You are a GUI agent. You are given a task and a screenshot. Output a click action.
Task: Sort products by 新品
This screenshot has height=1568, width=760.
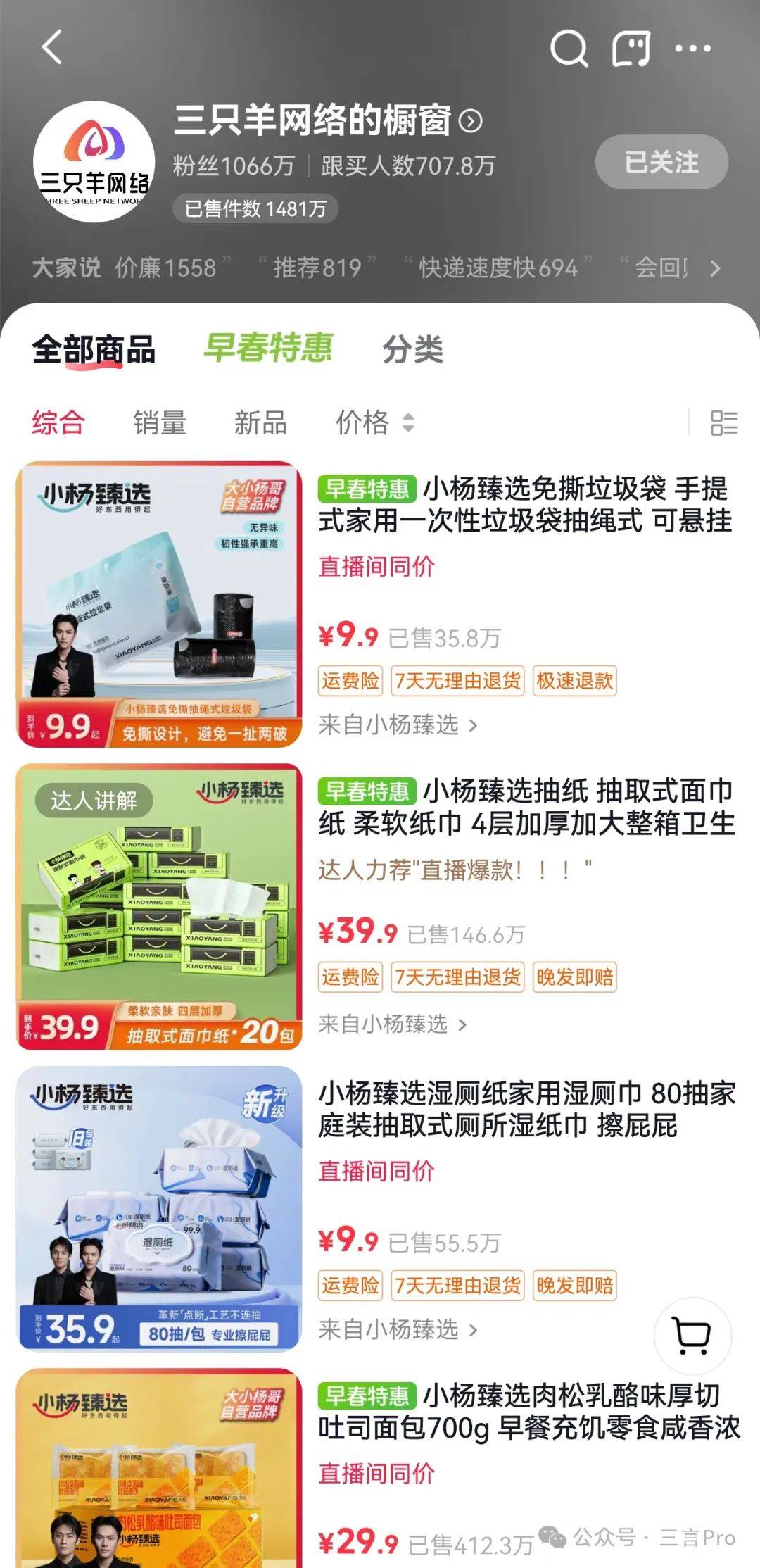[x=260, y=423]
